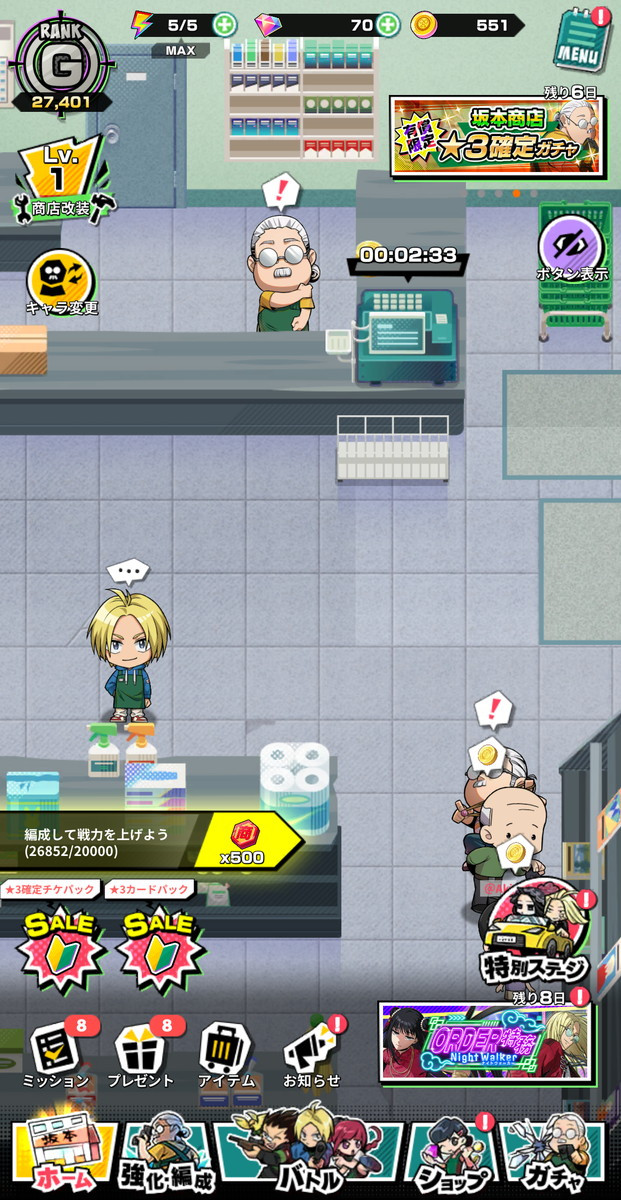Open the ★3カードパック sale
621x1200 pixels.
pos(161,938)
